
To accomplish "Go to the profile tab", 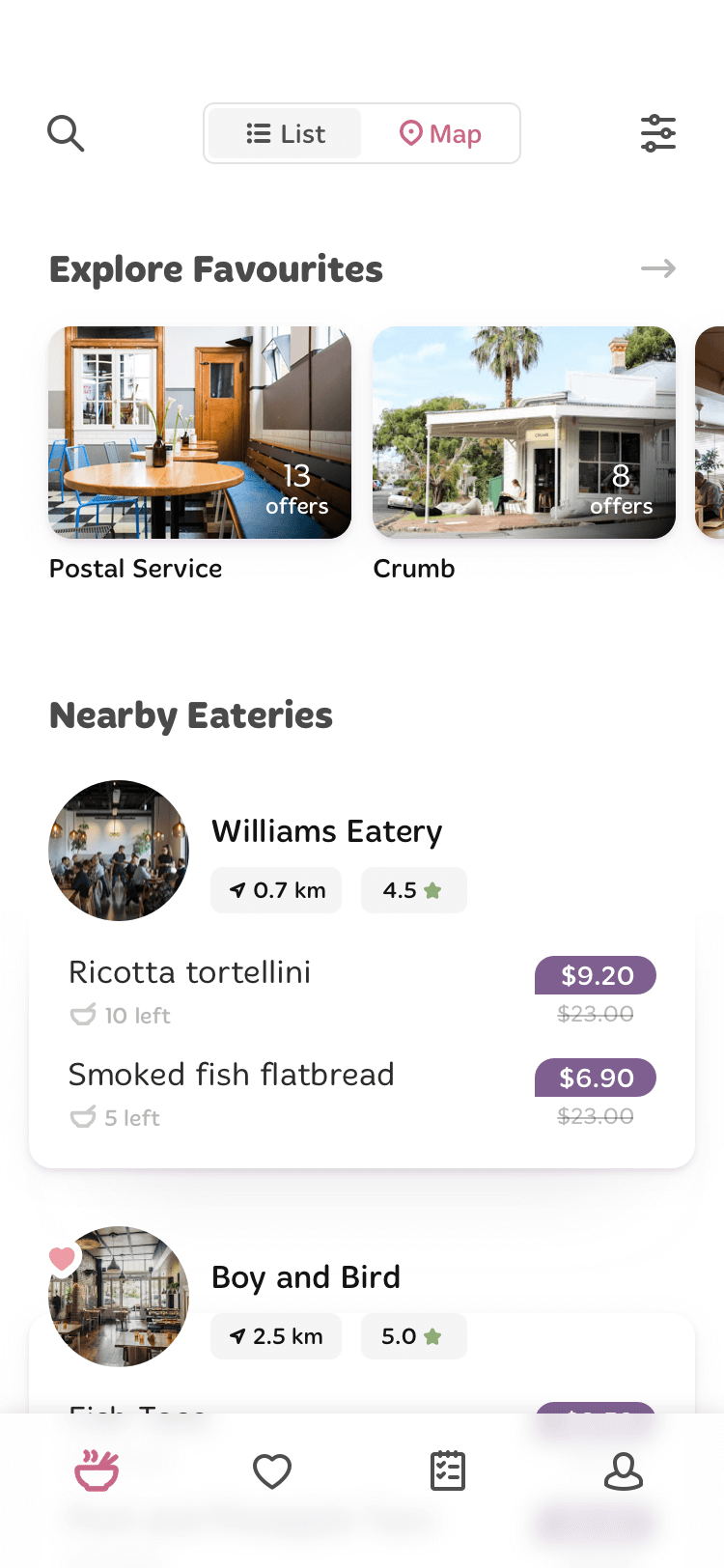I will 624,1471.
